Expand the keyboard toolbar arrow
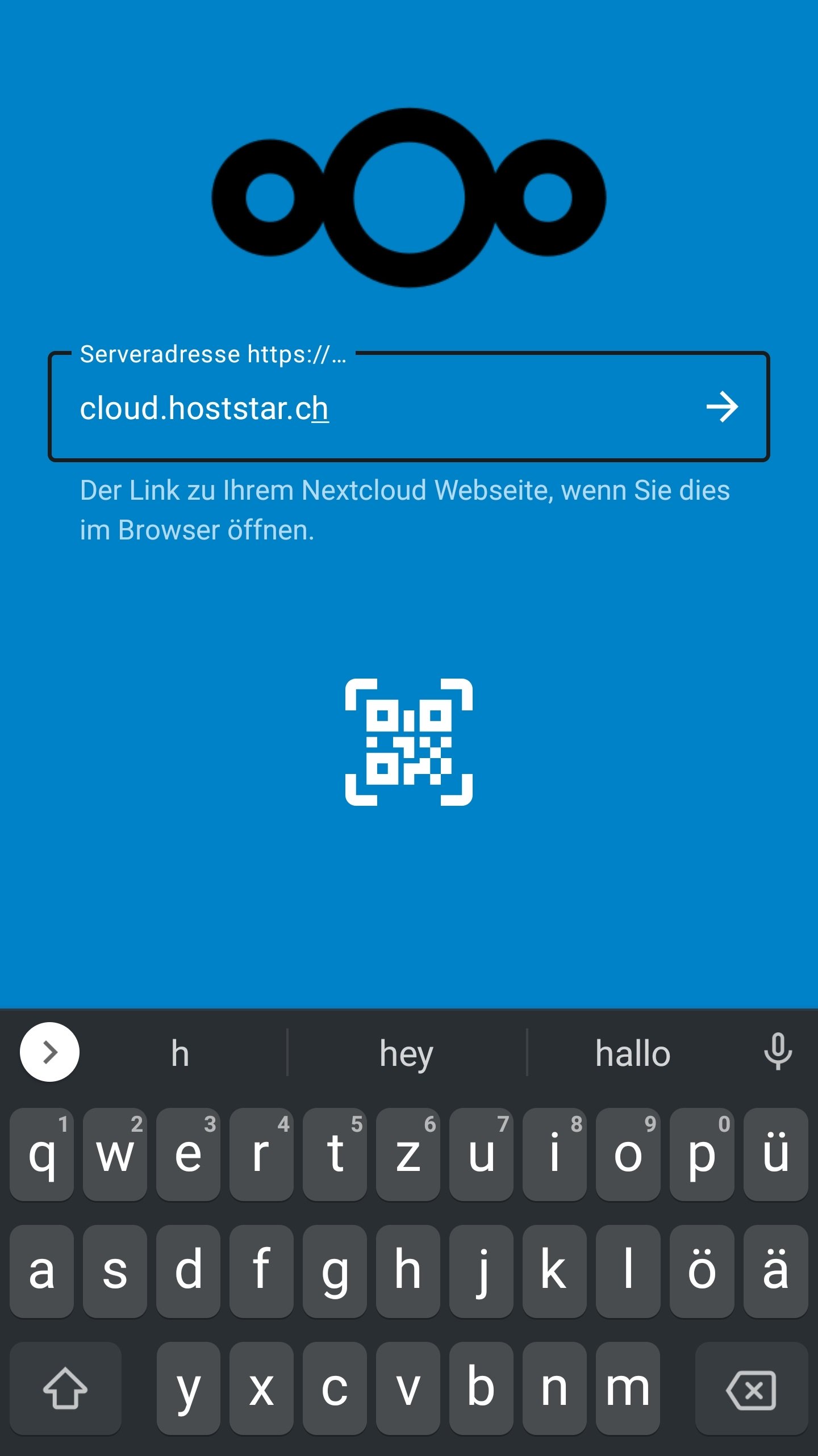The height and width of the screenshot is (1456, 818). tap(50, 1052)
